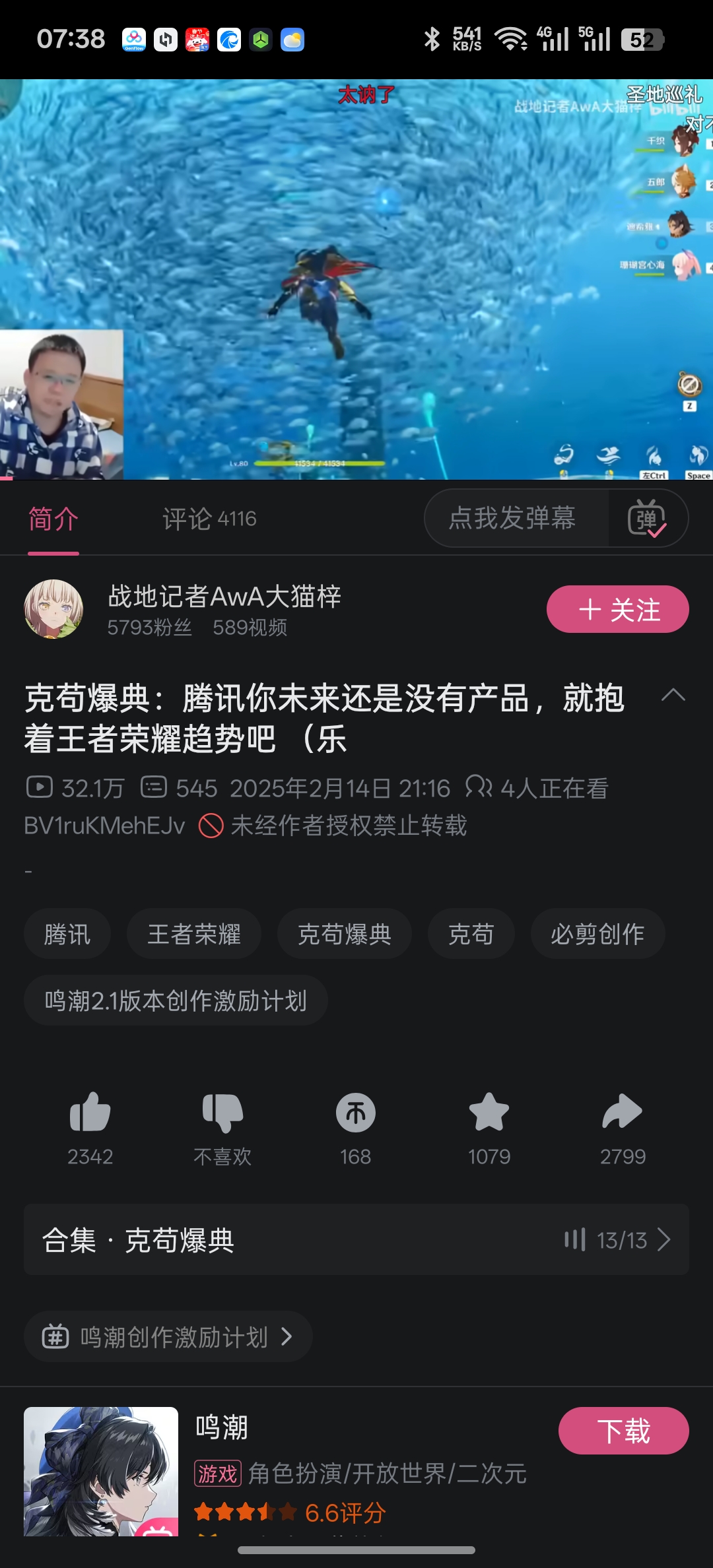Share this video via the arrow icon
The width and height of the screenshot is (713, 1568).
click(622, 1114)
